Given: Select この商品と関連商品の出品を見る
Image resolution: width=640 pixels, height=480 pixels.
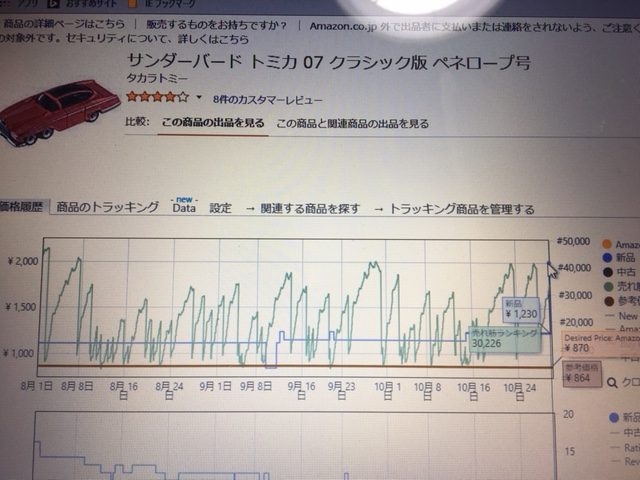Looking at the screenshot, I should click(352, 124).
